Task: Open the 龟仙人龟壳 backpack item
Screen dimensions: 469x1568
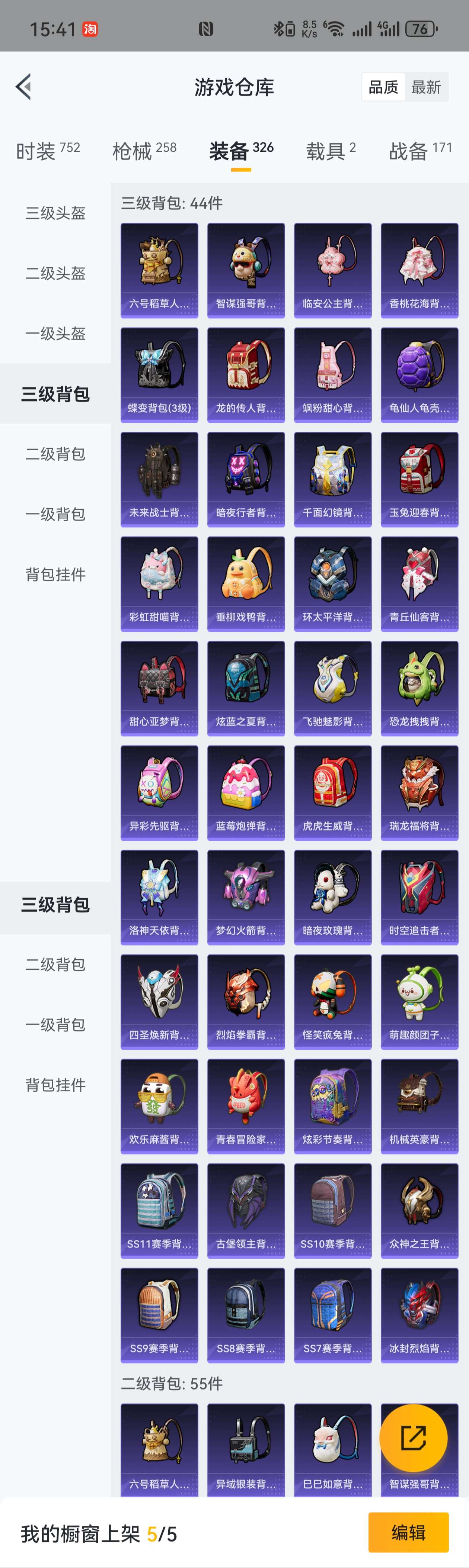Action: tap(419, 375)
